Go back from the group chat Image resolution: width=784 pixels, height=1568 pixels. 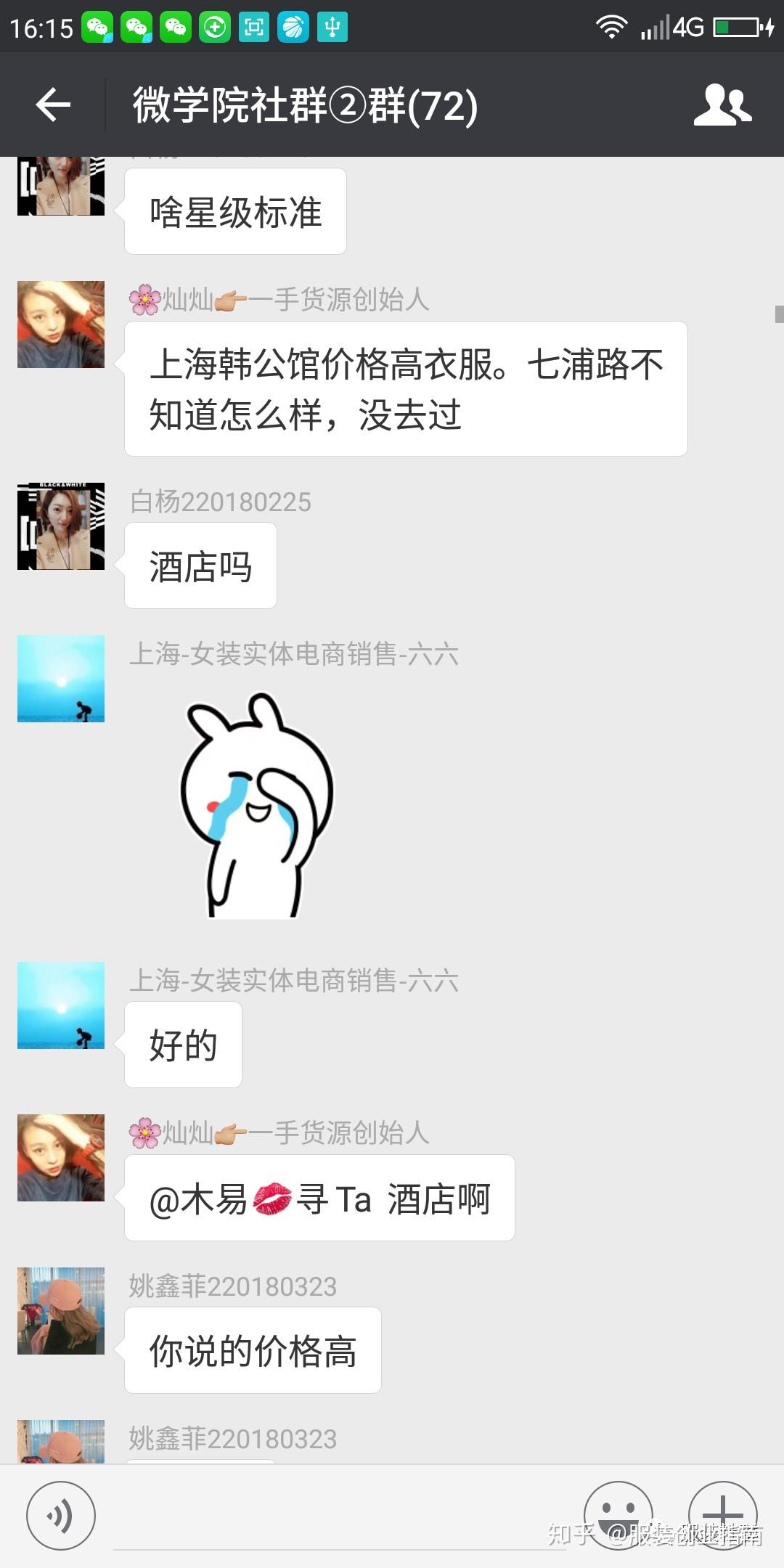point(53,105)
